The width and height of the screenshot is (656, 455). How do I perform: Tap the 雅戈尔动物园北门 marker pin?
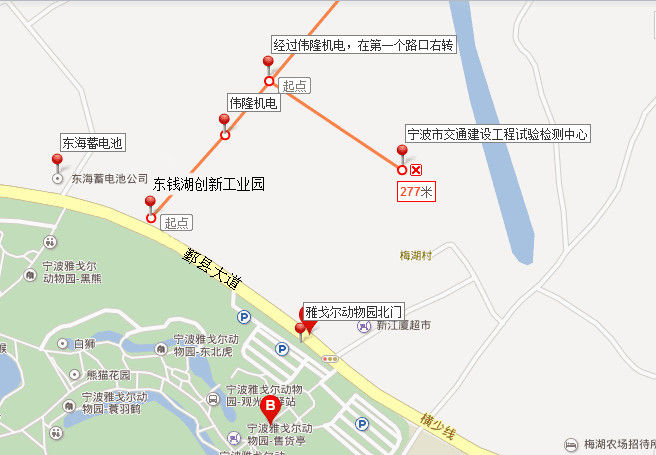[x=300, y=329]
